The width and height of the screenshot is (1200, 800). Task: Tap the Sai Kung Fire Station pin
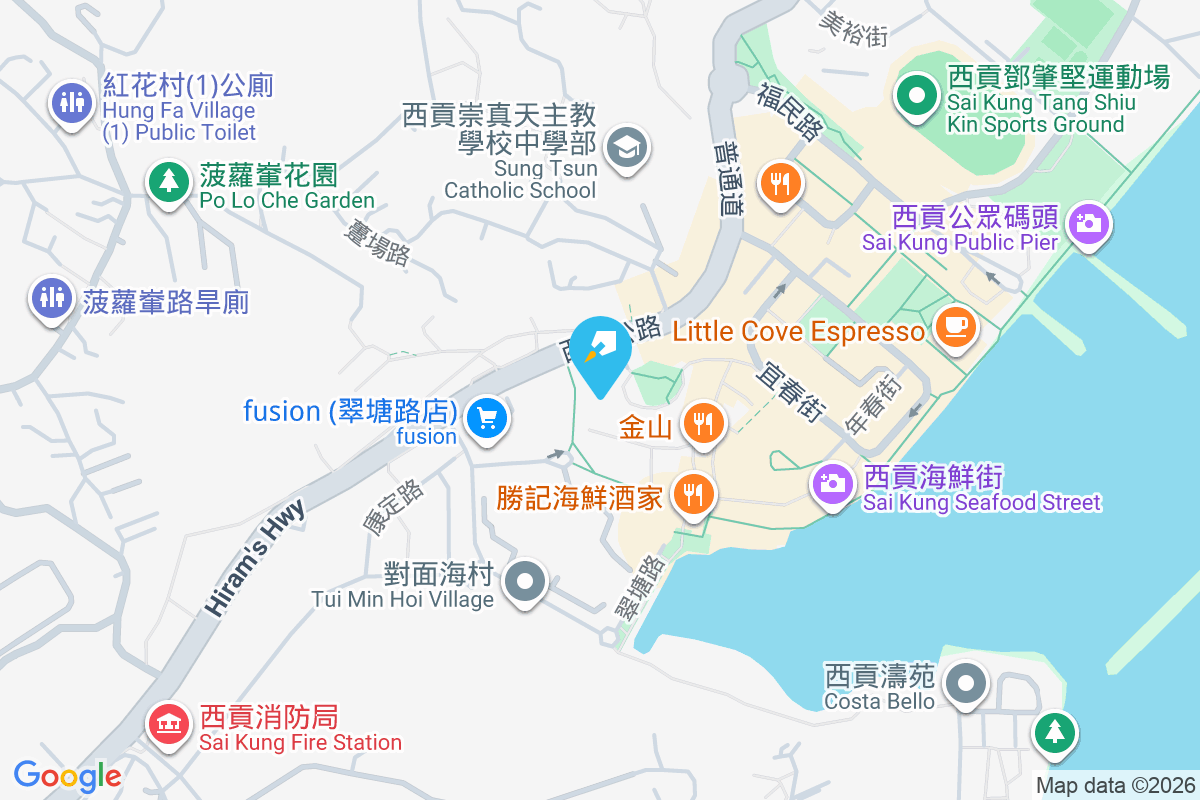(168, 724)
